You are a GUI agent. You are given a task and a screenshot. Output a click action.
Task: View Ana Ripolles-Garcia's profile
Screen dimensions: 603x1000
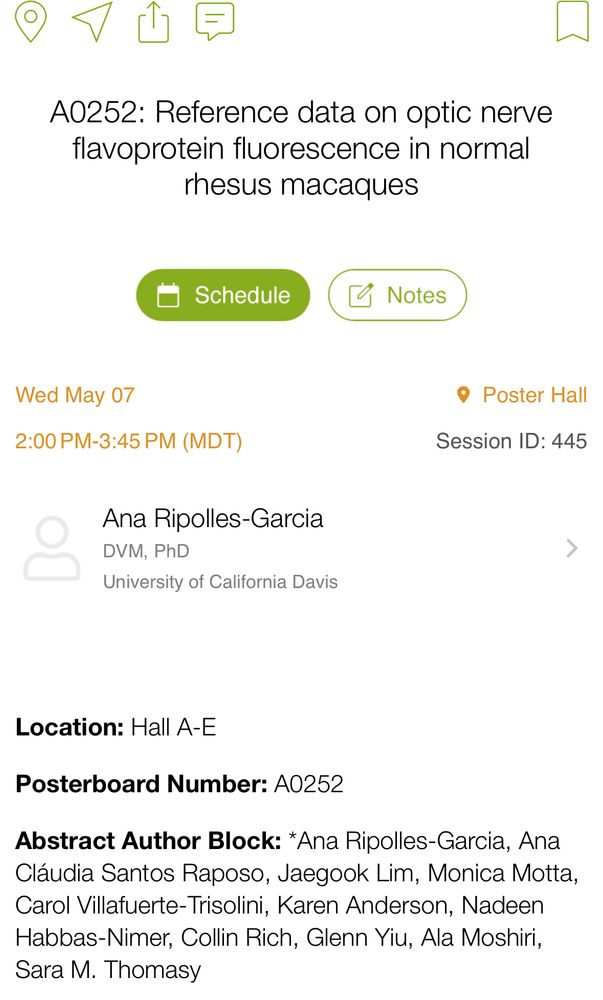300,548
